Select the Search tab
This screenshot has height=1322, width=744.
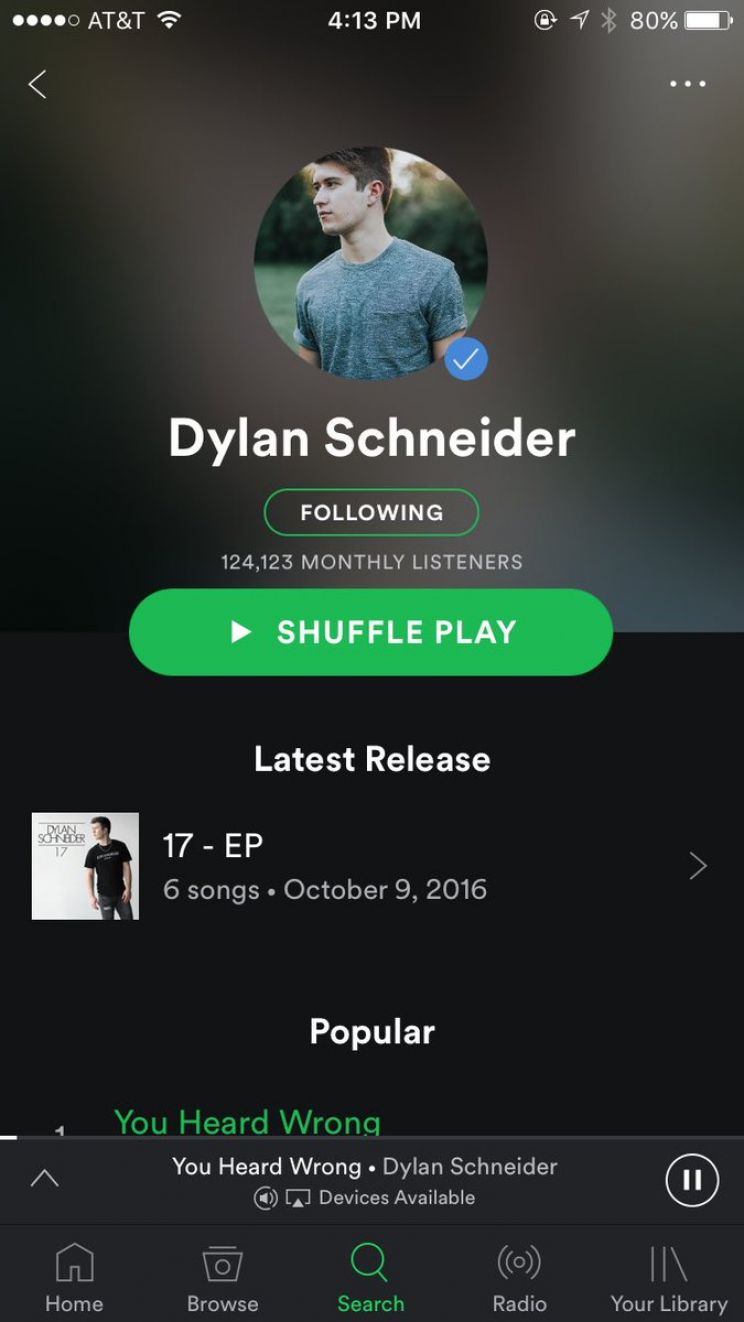pyautogui.click(x=370, y=1277)
